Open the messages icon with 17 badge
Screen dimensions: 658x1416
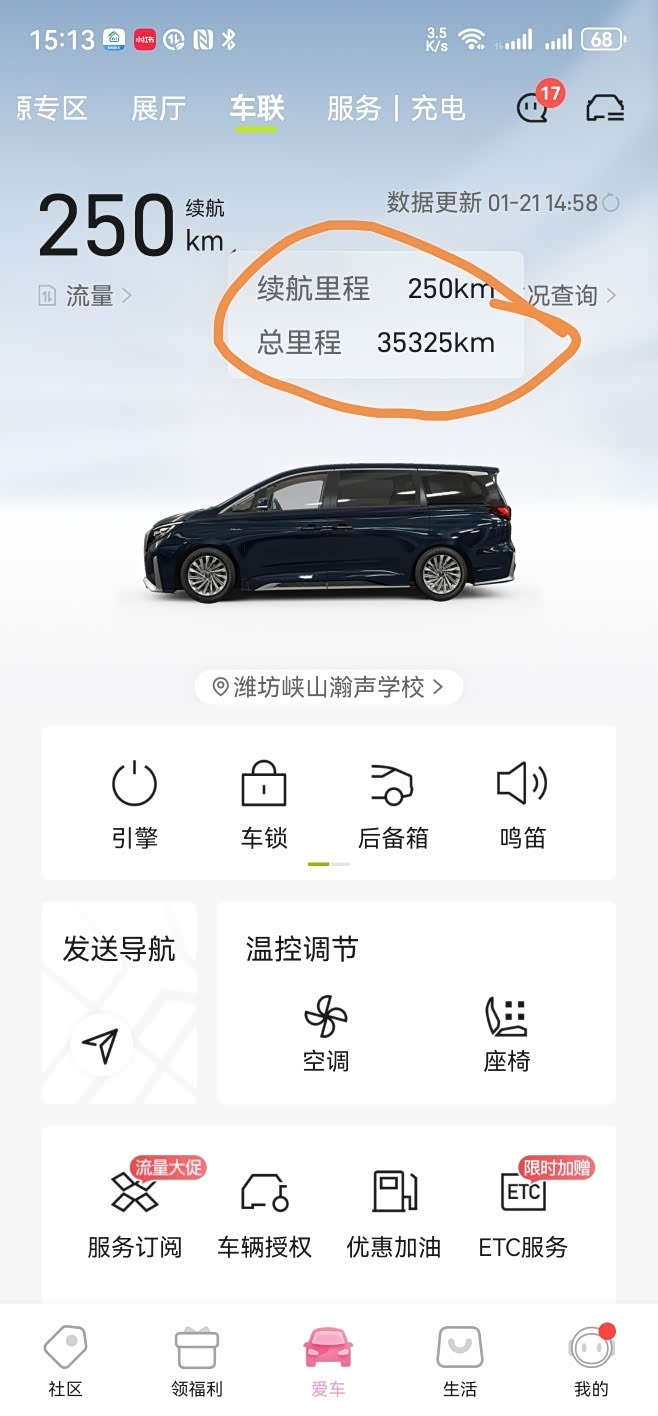(534, 108)
